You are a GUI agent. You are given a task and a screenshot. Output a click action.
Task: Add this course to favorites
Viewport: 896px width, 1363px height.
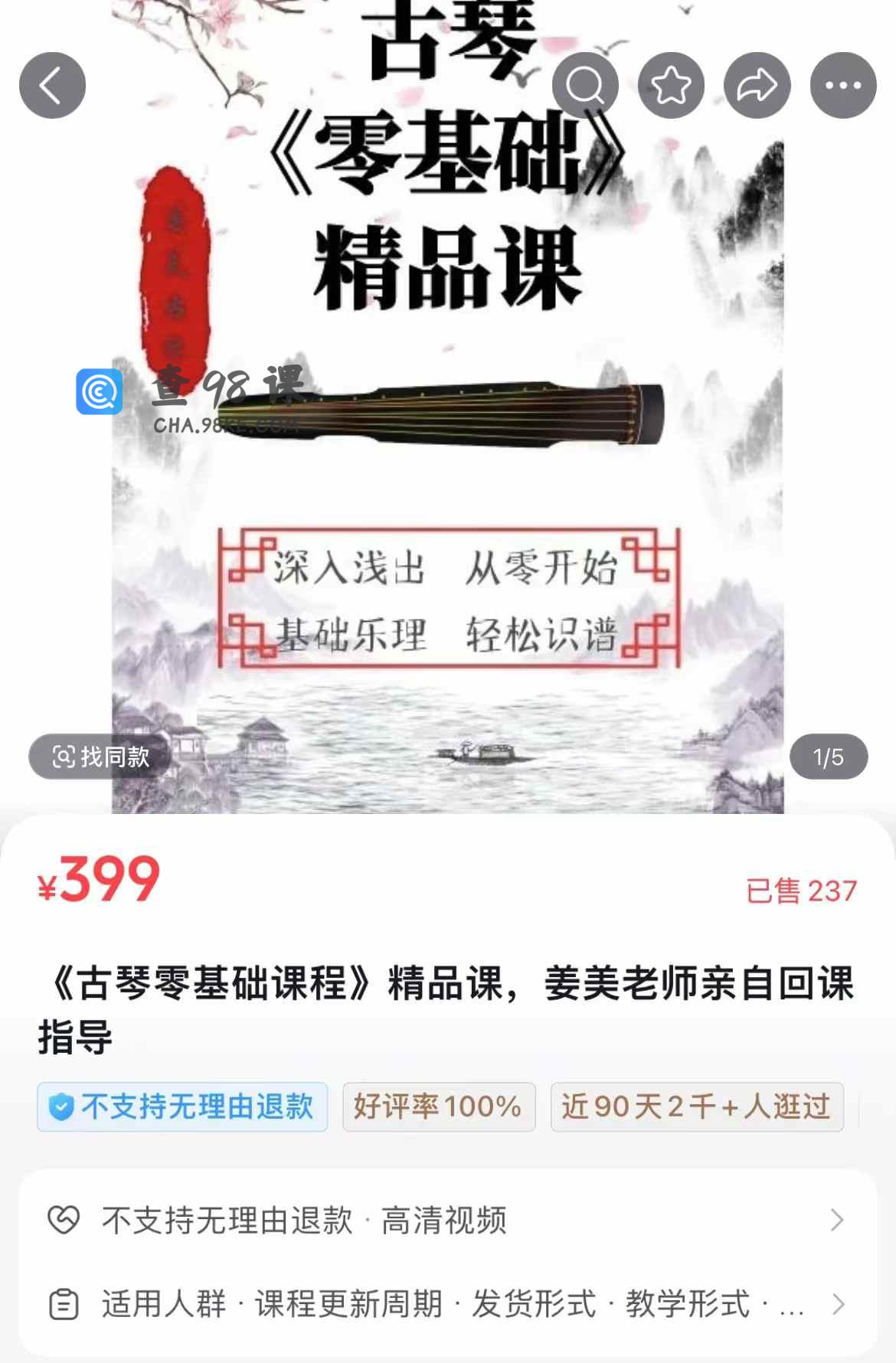coord(671,85)
